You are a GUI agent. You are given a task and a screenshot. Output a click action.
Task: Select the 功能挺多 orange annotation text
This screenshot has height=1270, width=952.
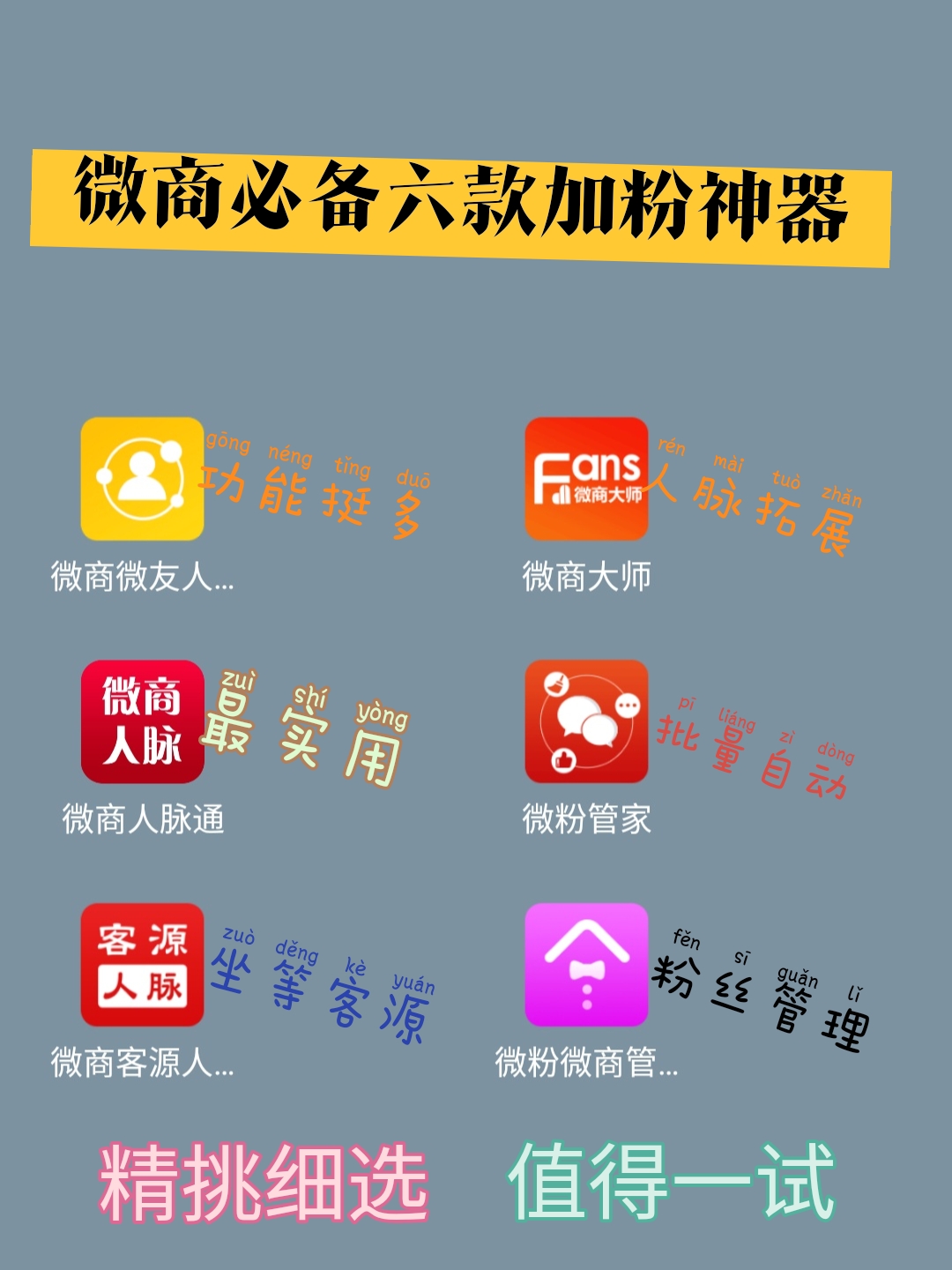point(313,494)
